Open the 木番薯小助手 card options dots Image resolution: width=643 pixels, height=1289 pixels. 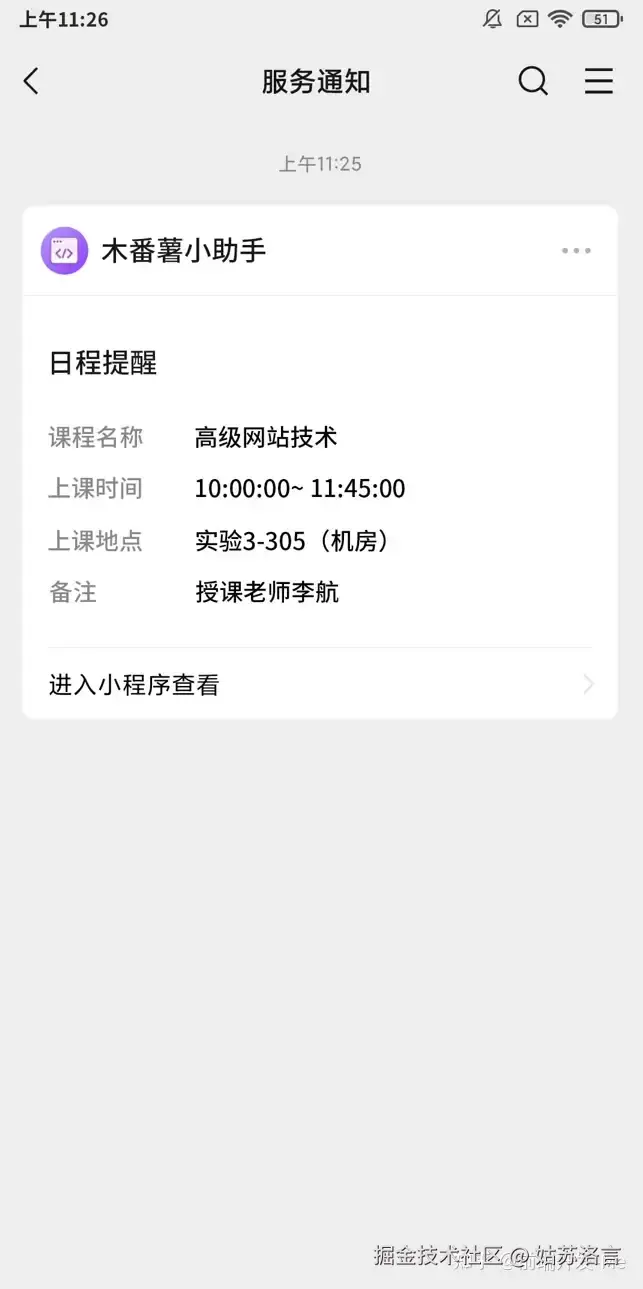point(576,251)
